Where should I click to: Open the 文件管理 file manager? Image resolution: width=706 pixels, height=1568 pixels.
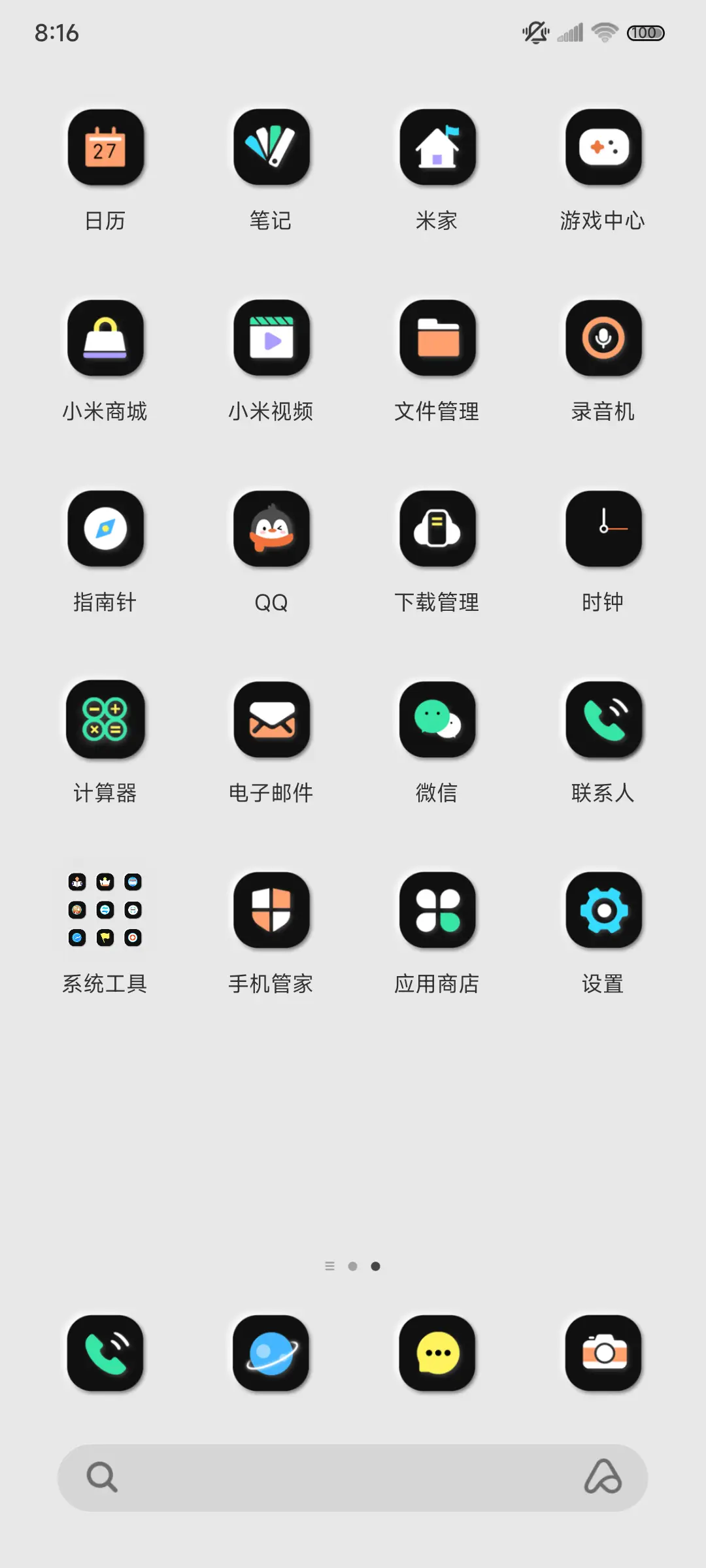[x=437, y=338]
